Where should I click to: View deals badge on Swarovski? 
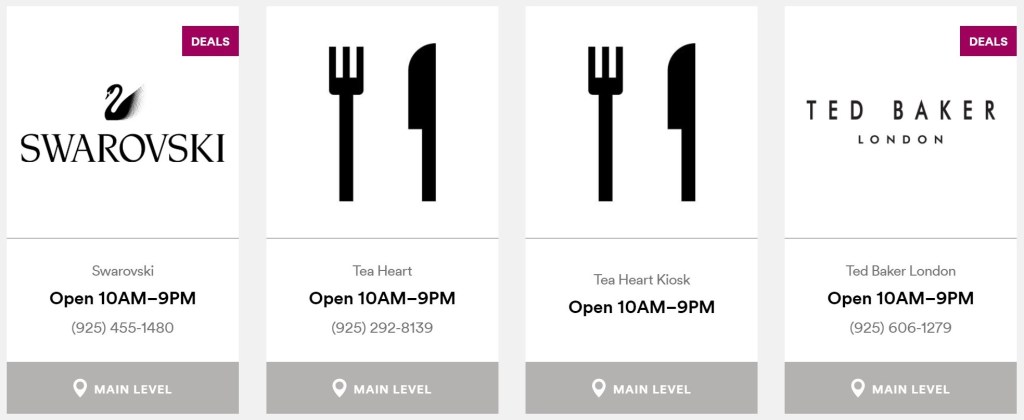(210, 41)
